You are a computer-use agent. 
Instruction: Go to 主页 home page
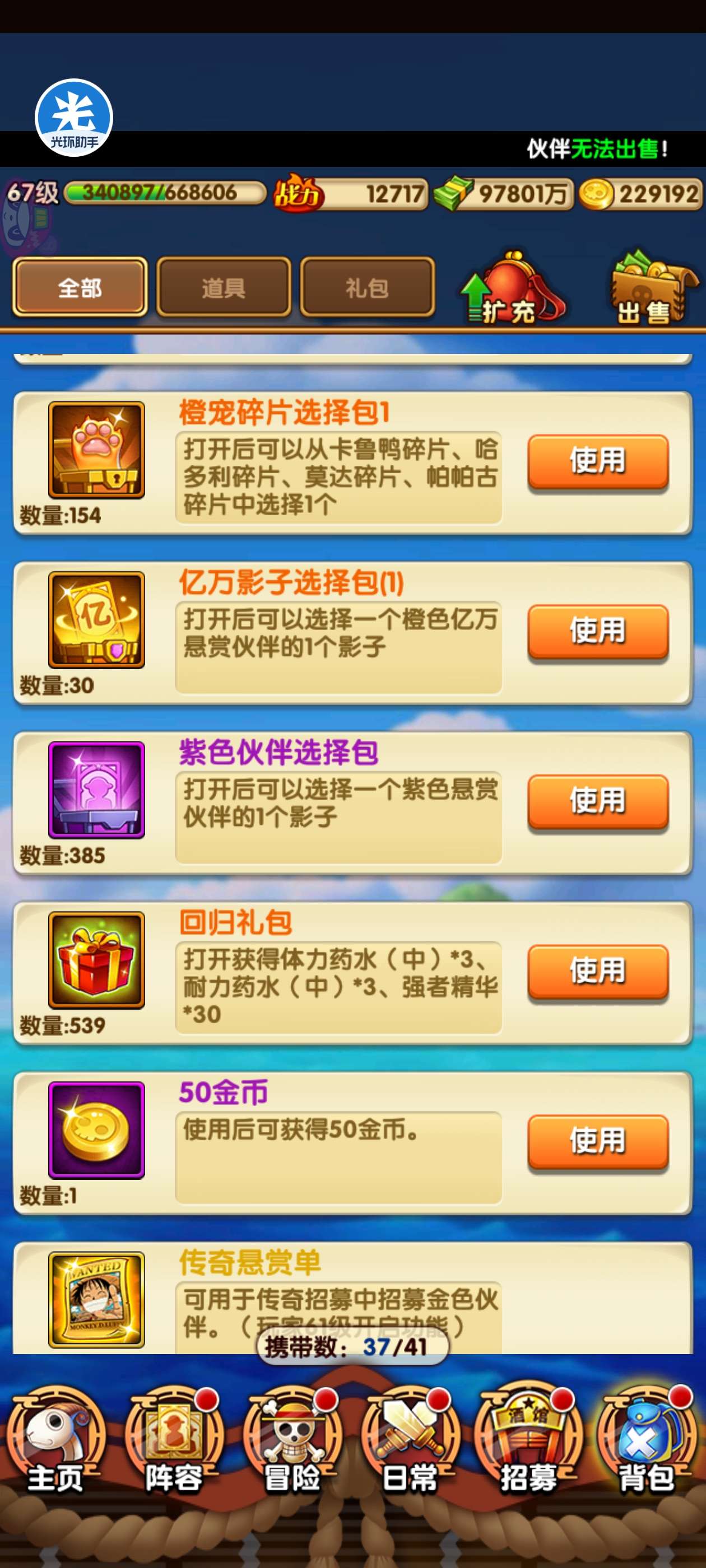tap(55, 1443)
